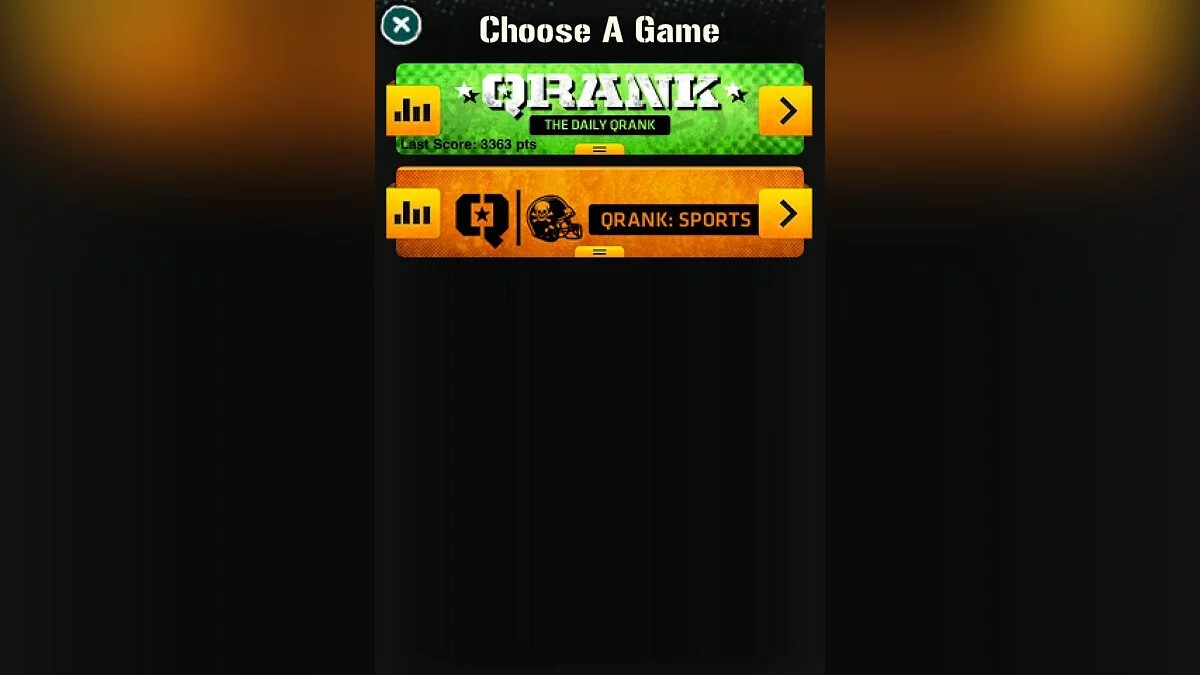Expand The Daily QRANK card handle
The width and height of the screenshot is (1200, 675).
click(599, 149)
